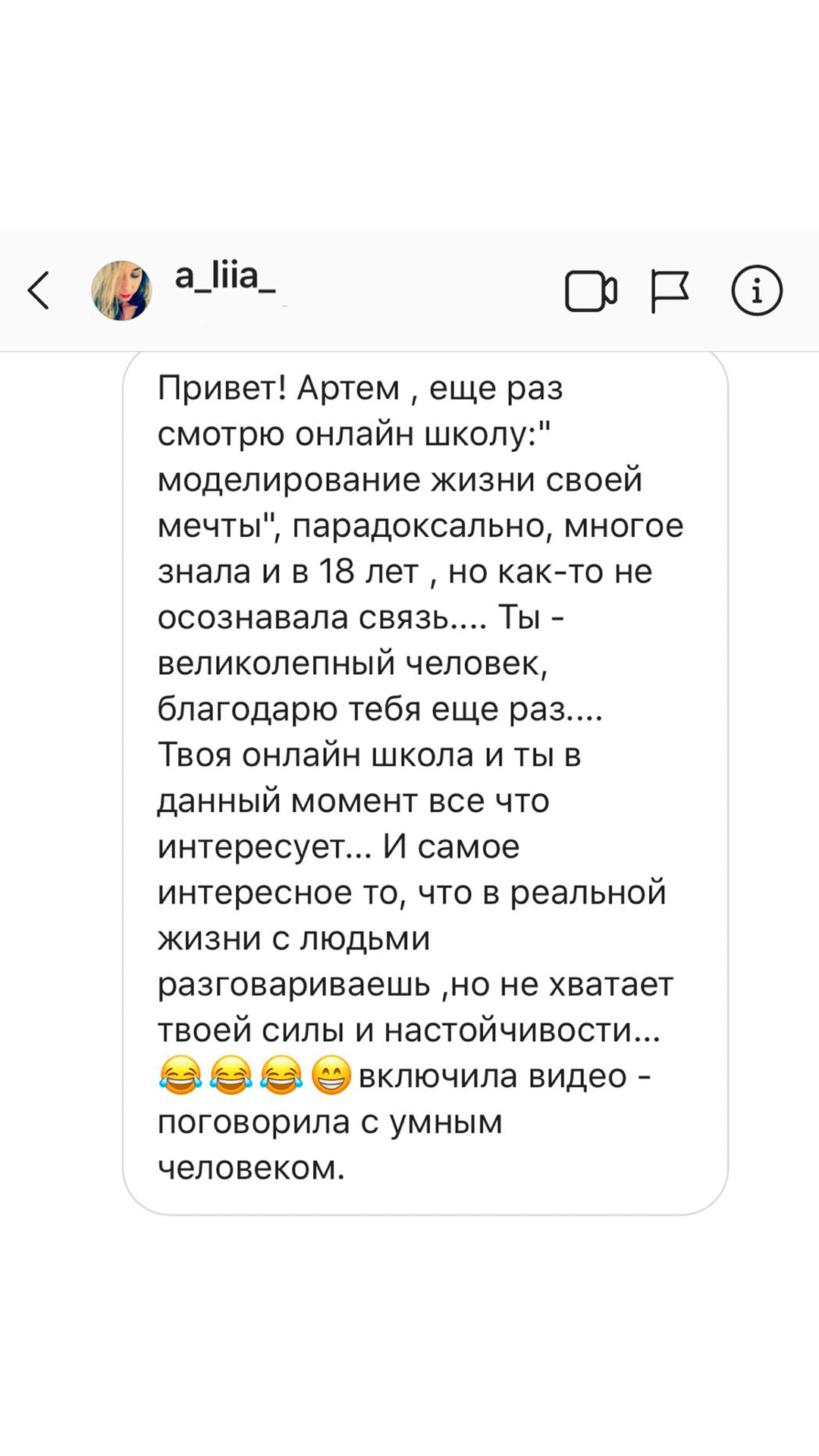This screenshot has height=1456, width=819.
Task: Start a video call with a_liia_
Action: tap(591, 291)
